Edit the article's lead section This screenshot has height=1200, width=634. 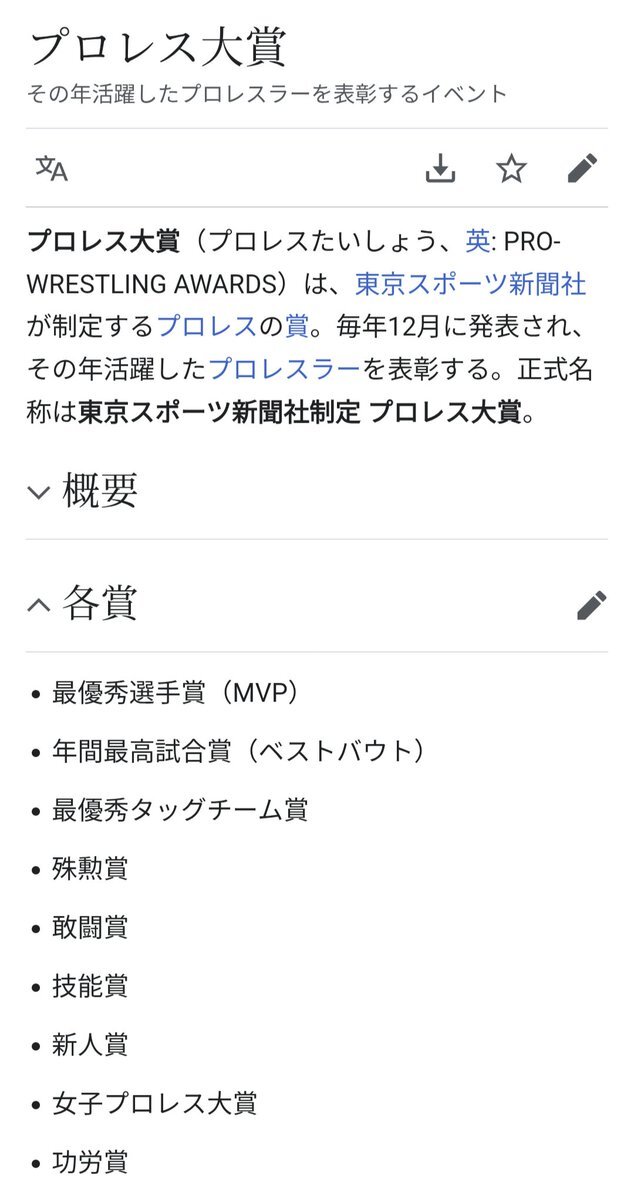[x=583, y=169]
